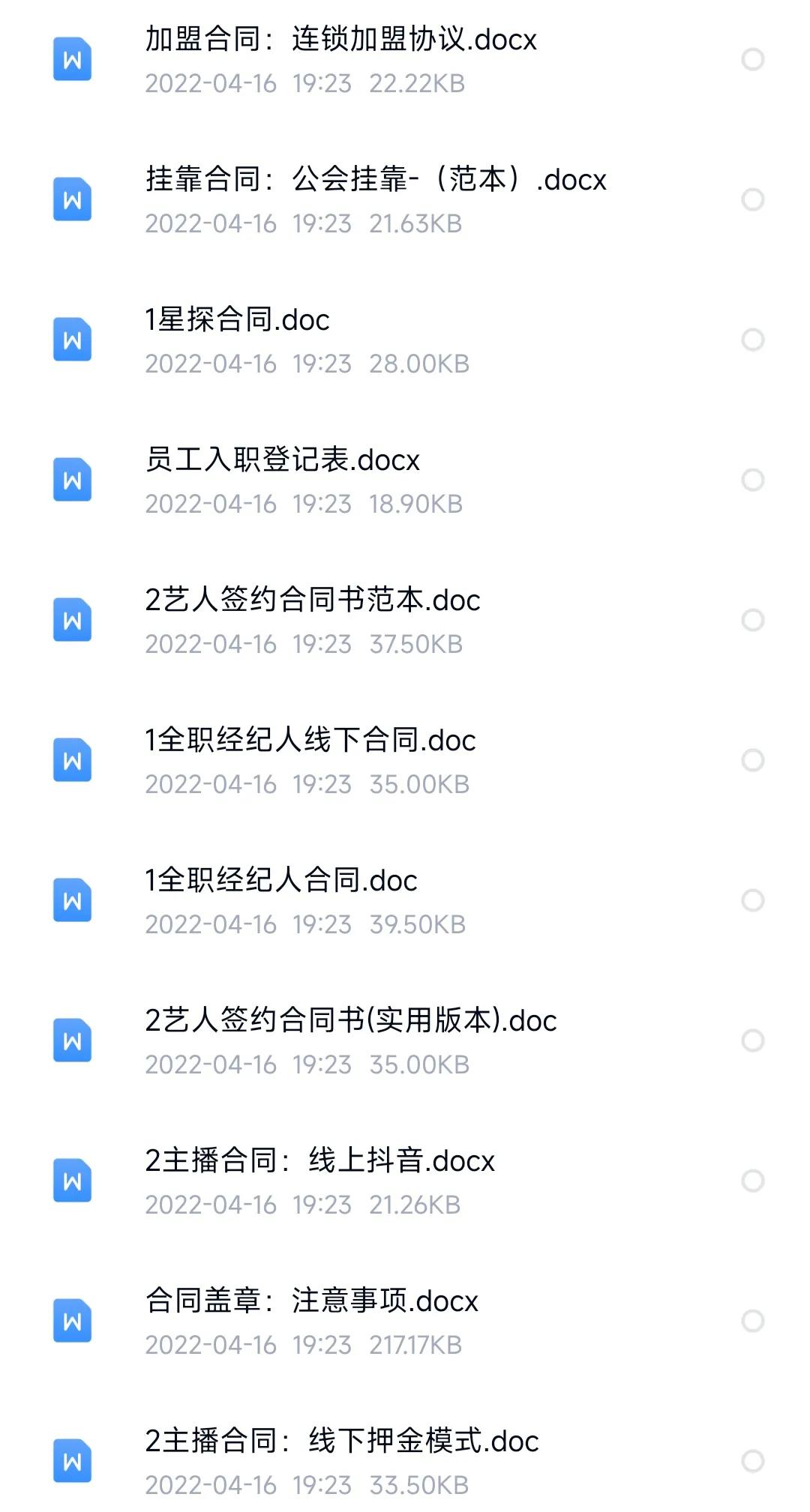The height and width of the screenshot is (1512, 810).
Task: Tap the timestamp under 1星探合同.doc
Action: click(247, 365)
